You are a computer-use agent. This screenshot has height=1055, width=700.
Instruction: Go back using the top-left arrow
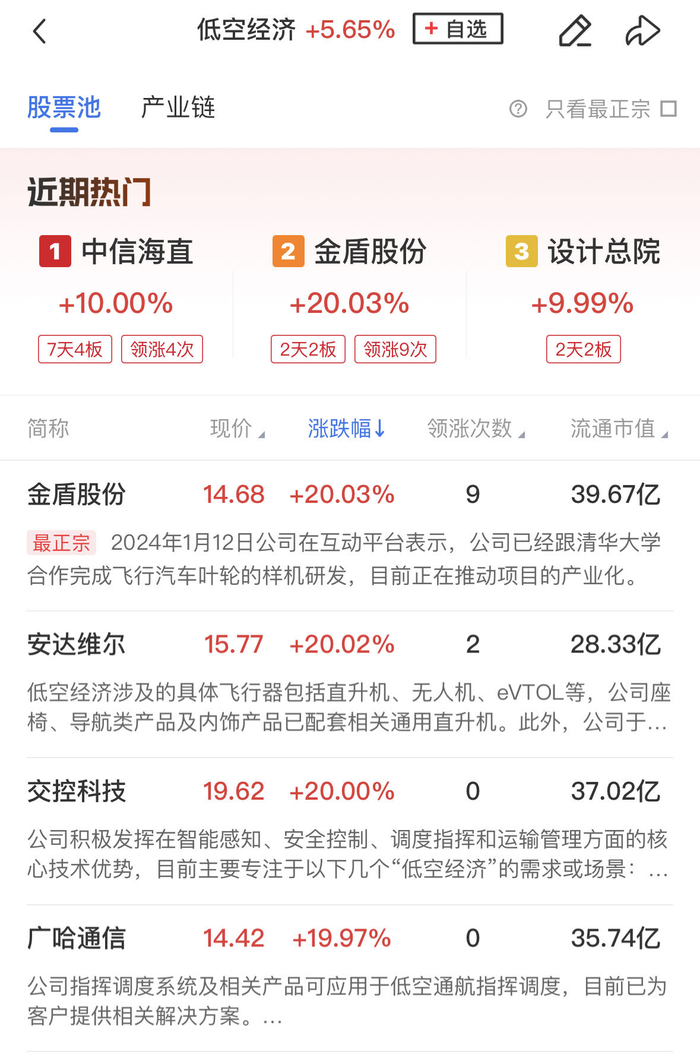(x=40, y=31)
